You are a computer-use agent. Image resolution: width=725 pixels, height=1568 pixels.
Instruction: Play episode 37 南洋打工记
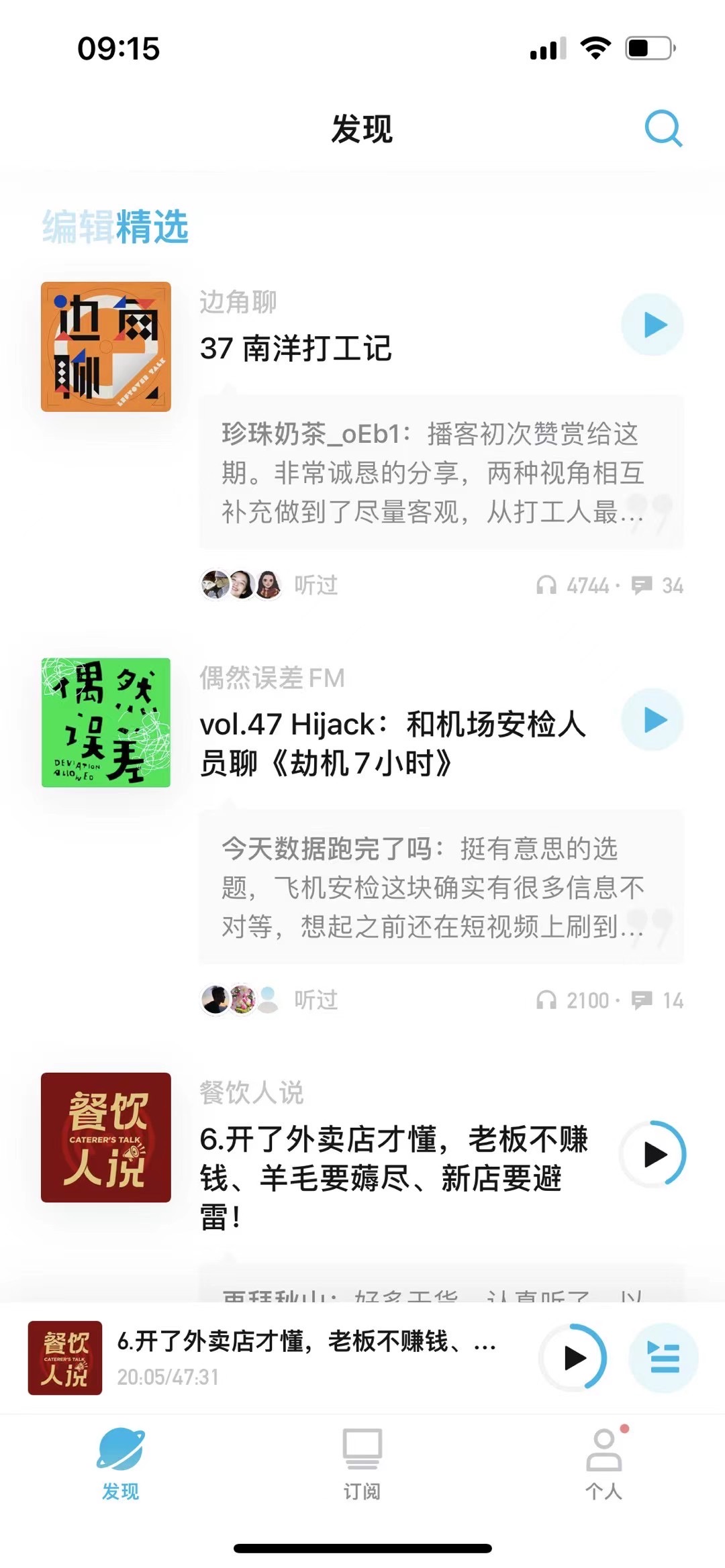[x=652, y=325]
